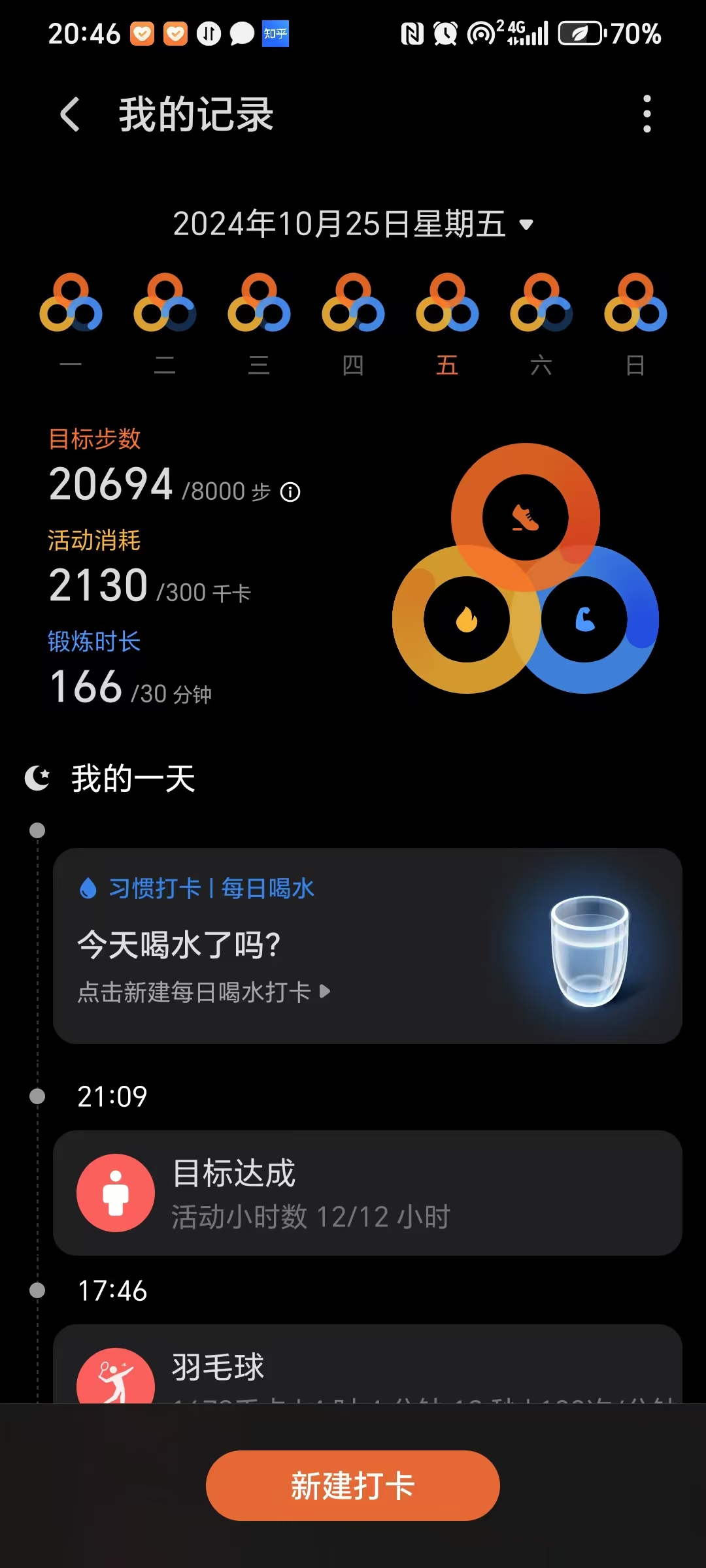Open the 目标达成 活动小时数 record
The image size is (706, 1568).
367,1193
